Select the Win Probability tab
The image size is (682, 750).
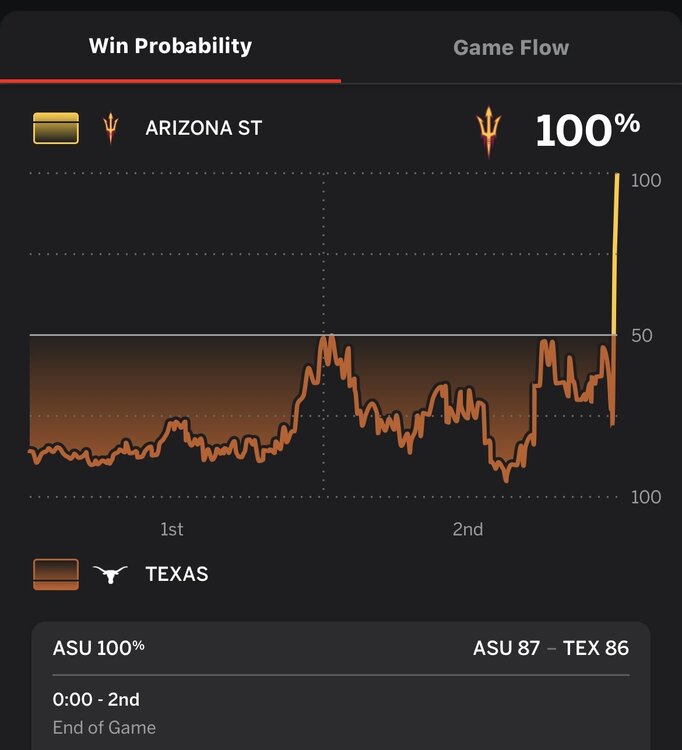tap(170, 46)
